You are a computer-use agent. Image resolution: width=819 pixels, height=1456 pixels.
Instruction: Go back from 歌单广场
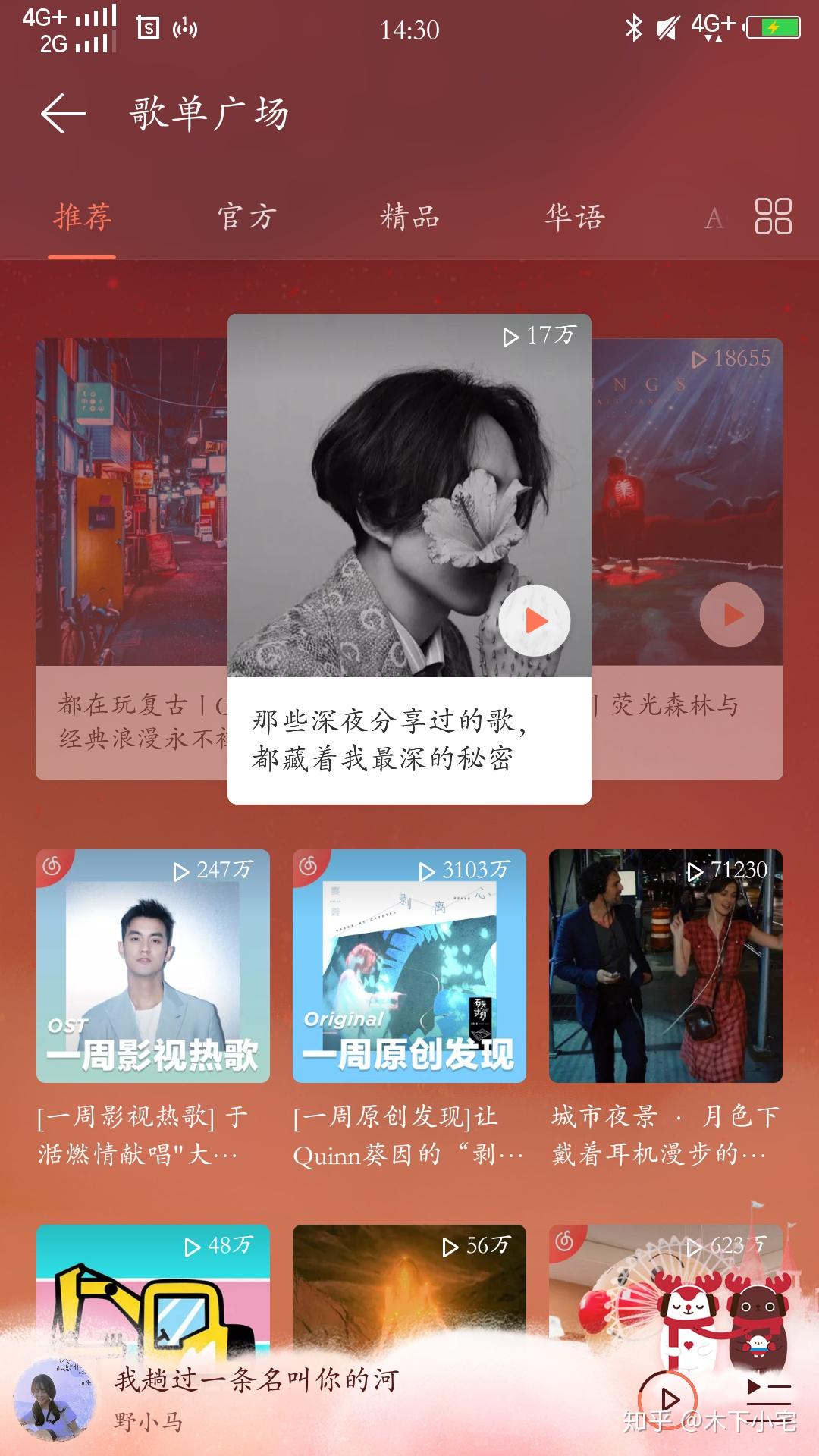(x=64, y=114)
